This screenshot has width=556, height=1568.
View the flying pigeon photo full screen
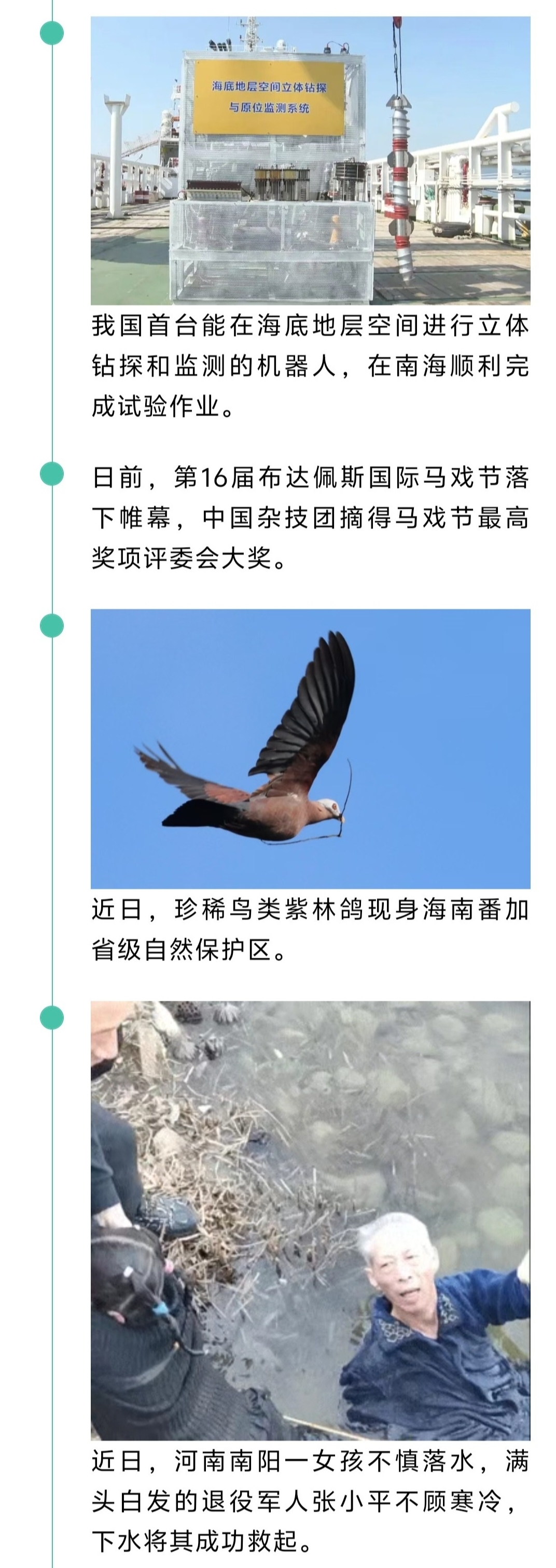(310, 748)
